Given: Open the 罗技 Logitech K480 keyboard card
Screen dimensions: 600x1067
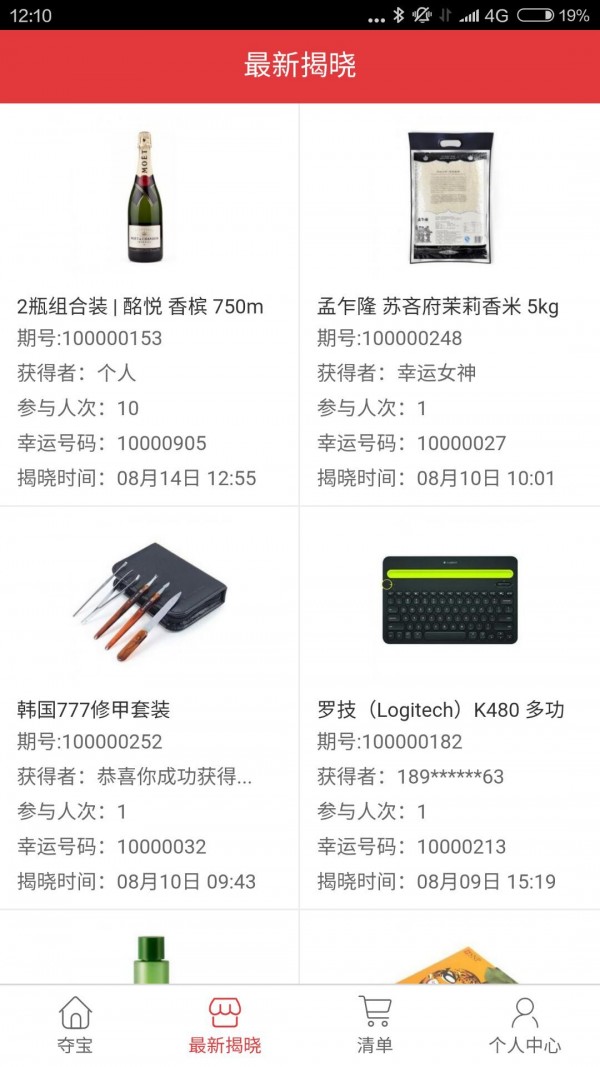Looking at the screenshot, I should [x=449, y=708].
